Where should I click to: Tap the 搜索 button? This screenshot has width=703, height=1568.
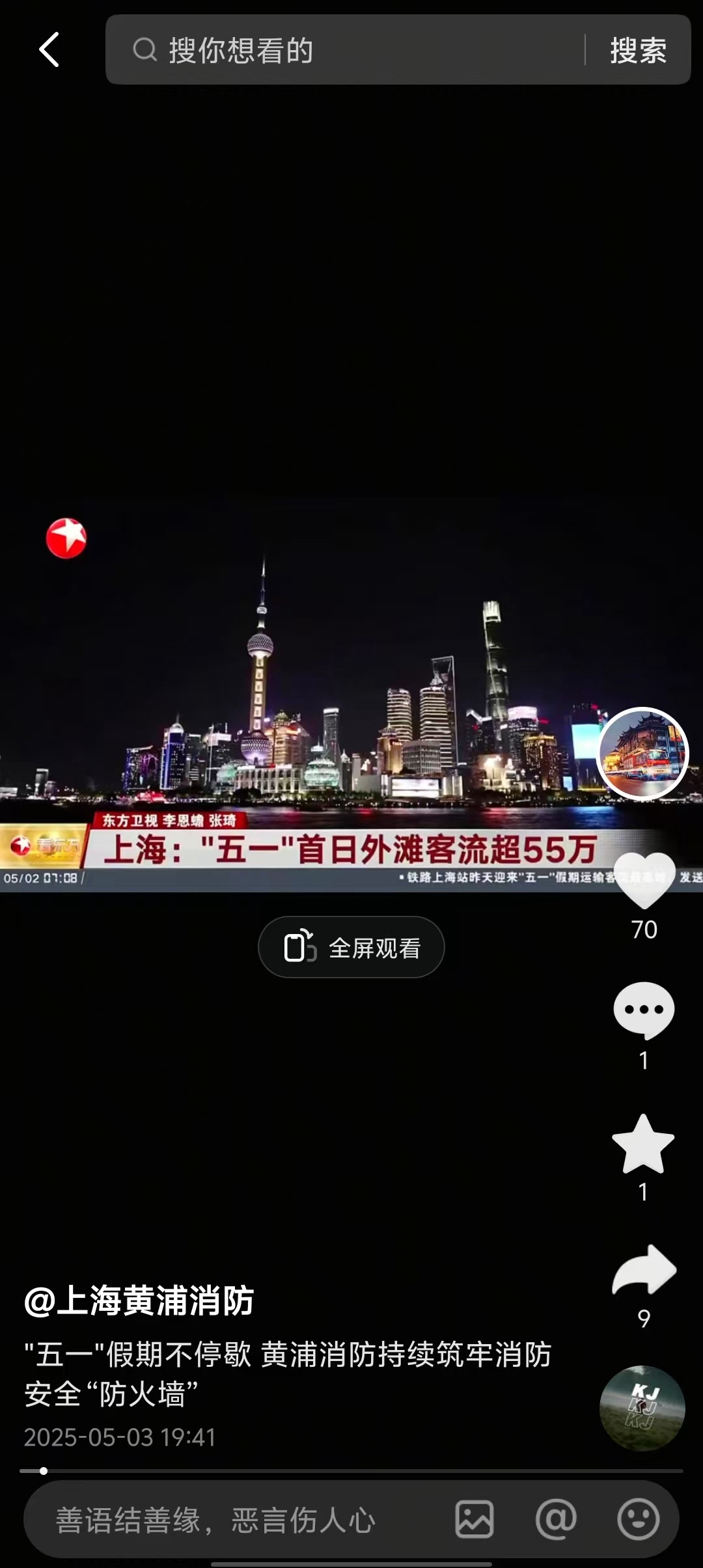638,50
